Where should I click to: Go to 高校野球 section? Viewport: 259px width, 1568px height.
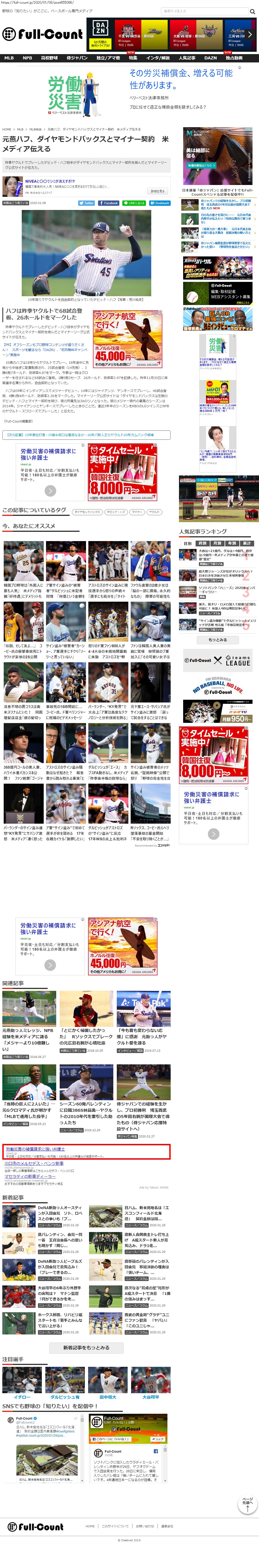[x=49, y=58]
